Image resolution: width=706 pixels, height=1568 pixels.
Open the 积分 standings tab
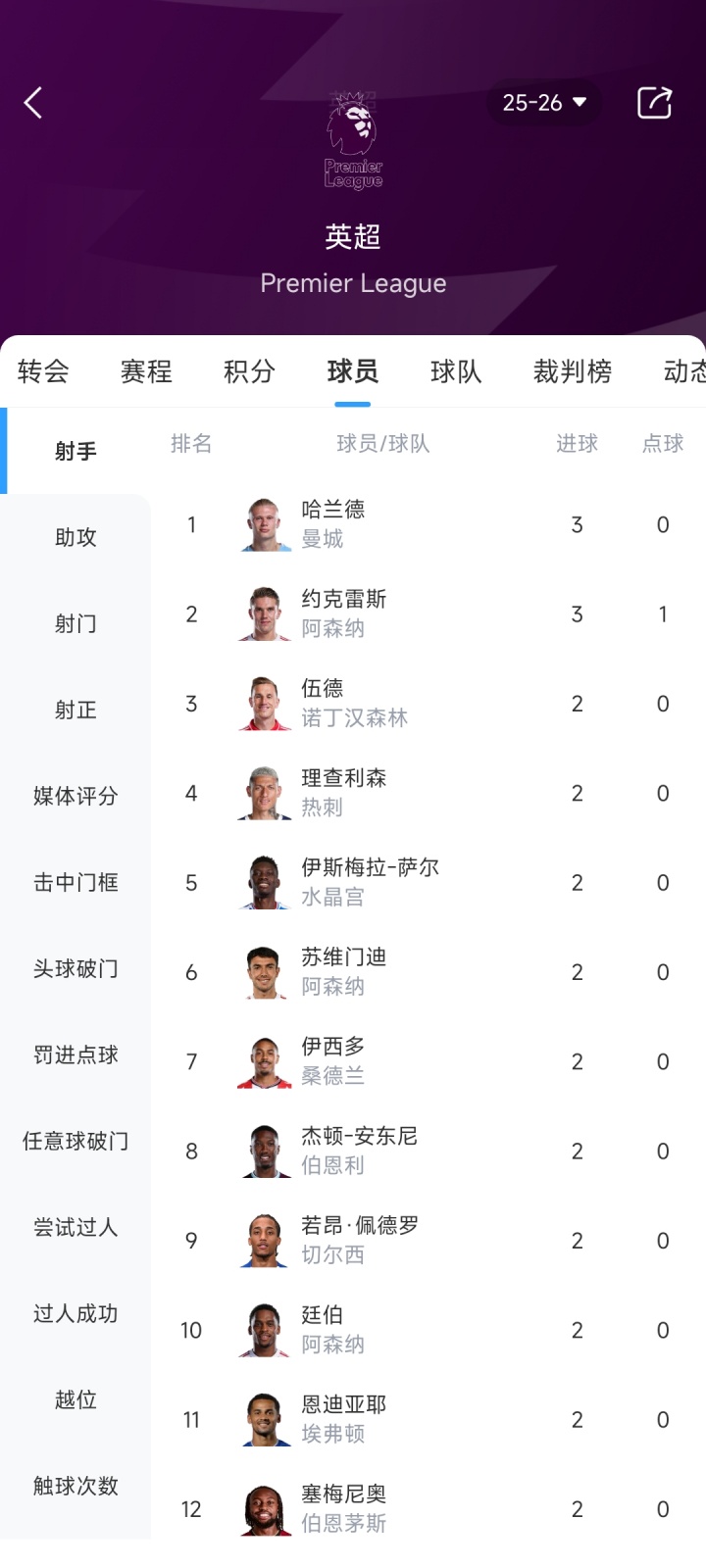click(x=249, y=371)
